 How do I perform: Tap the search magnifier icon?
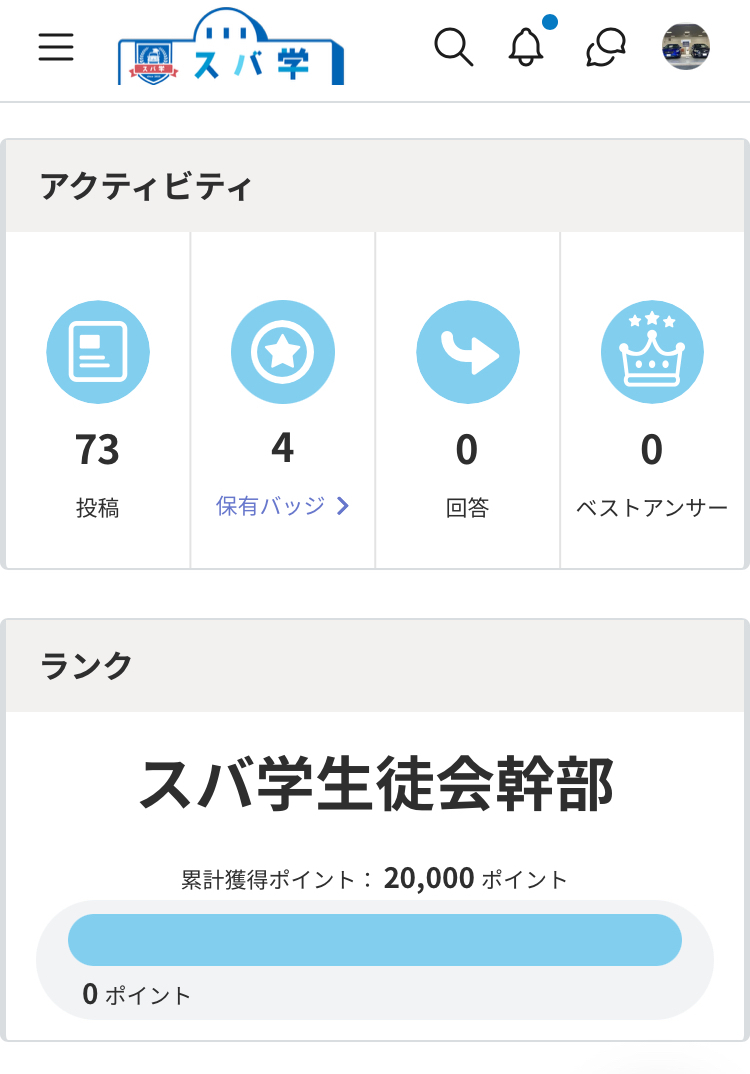453,47
